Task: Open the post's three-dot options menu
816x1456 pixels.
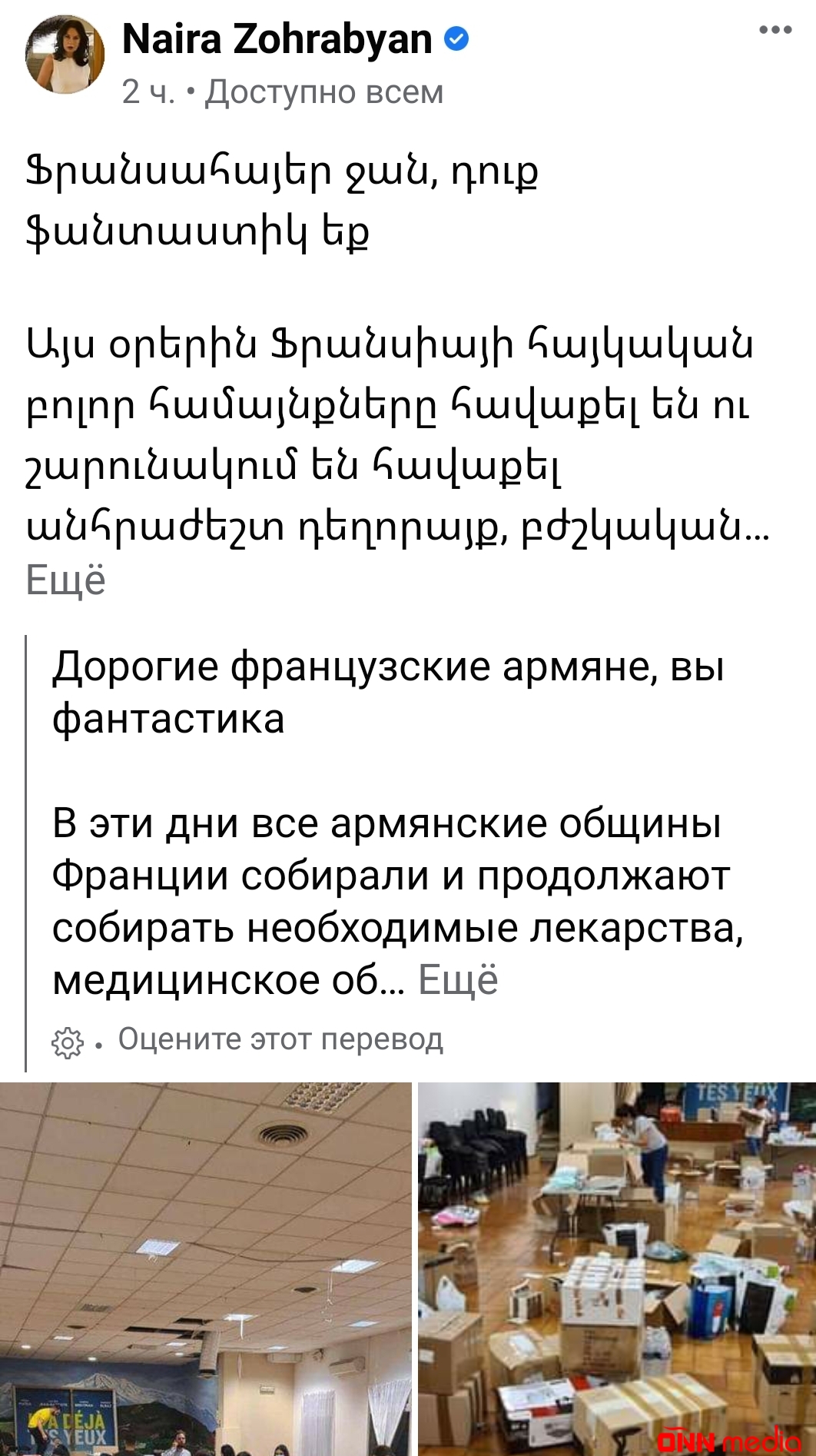Action: (x=775, y=30)
